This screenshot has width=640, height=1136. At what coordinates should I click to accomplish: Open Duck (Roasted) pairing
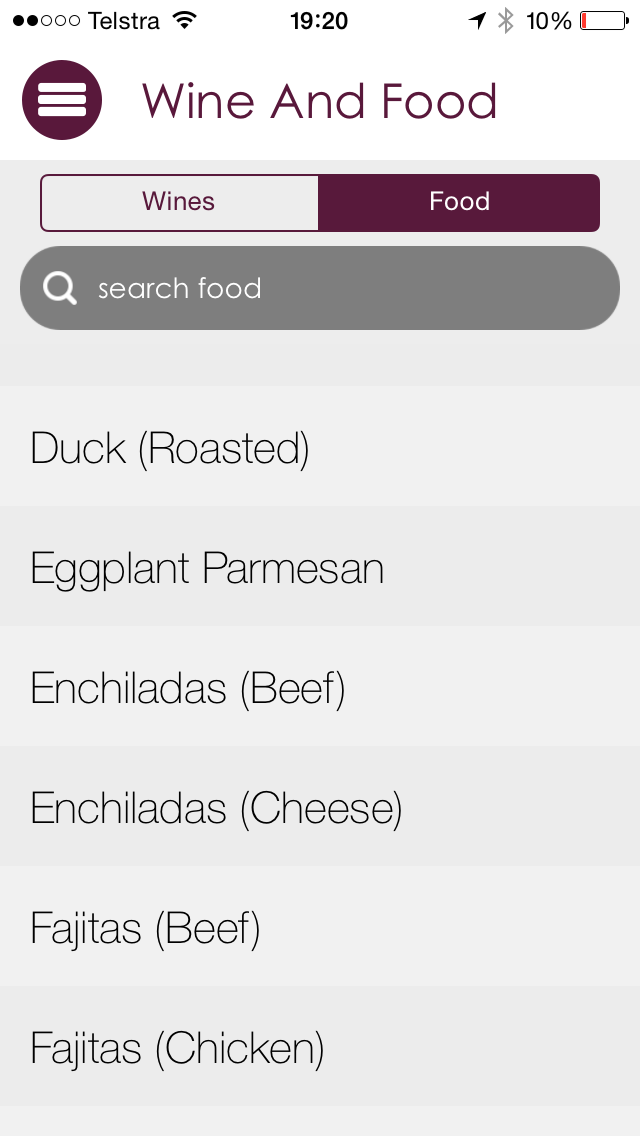(320, 446)
